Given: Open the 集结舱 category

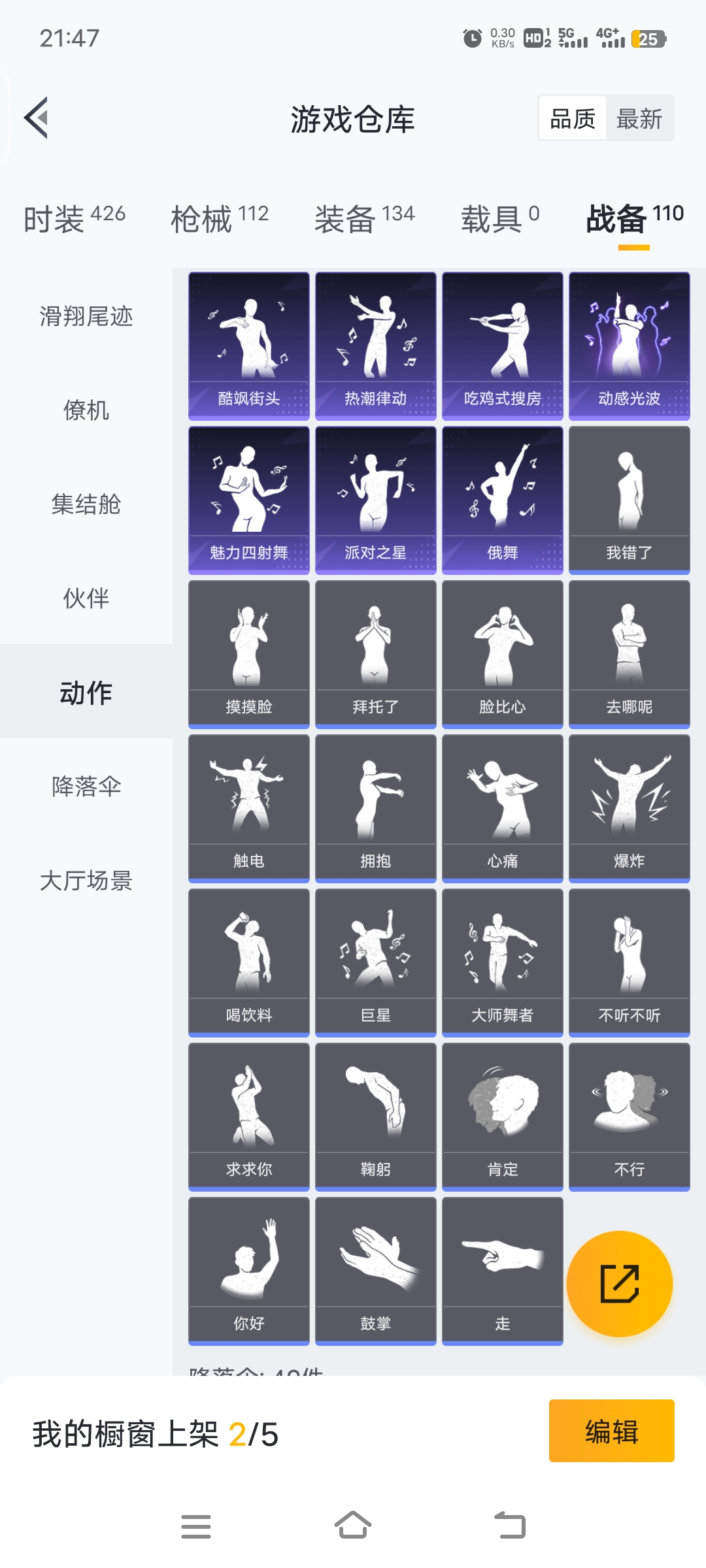Looking at the screenshot, I should 86,504.
